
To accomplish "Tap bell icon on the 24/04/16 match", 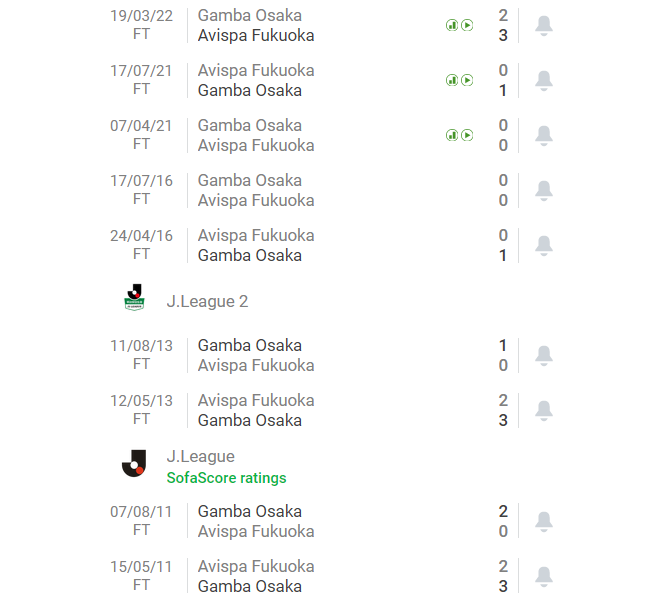I will pos(543,246).
